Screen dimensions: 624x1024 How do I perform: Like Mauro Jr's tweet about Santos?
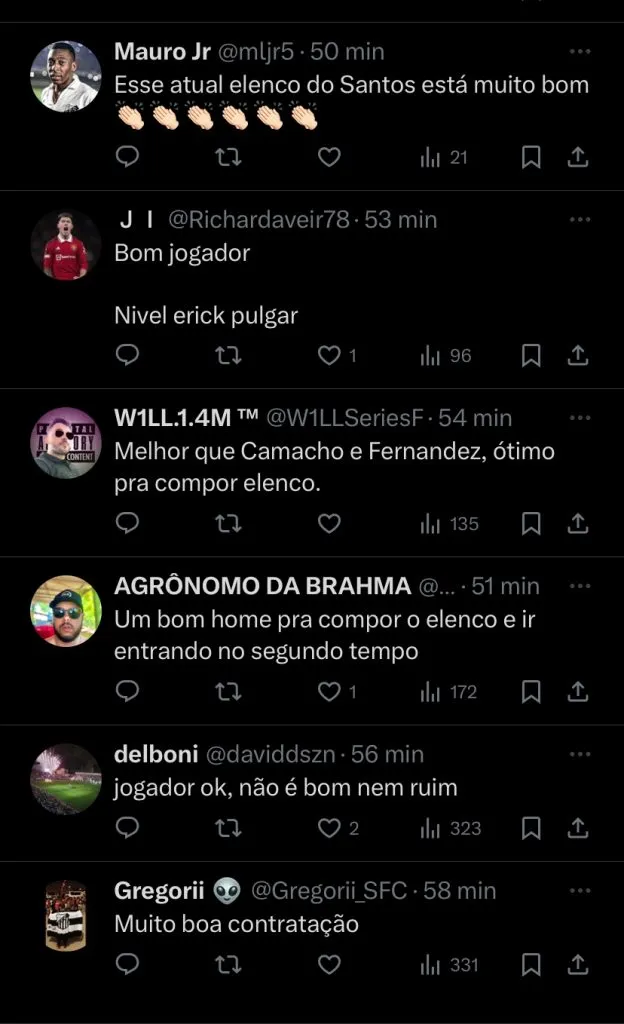point(329,157)
